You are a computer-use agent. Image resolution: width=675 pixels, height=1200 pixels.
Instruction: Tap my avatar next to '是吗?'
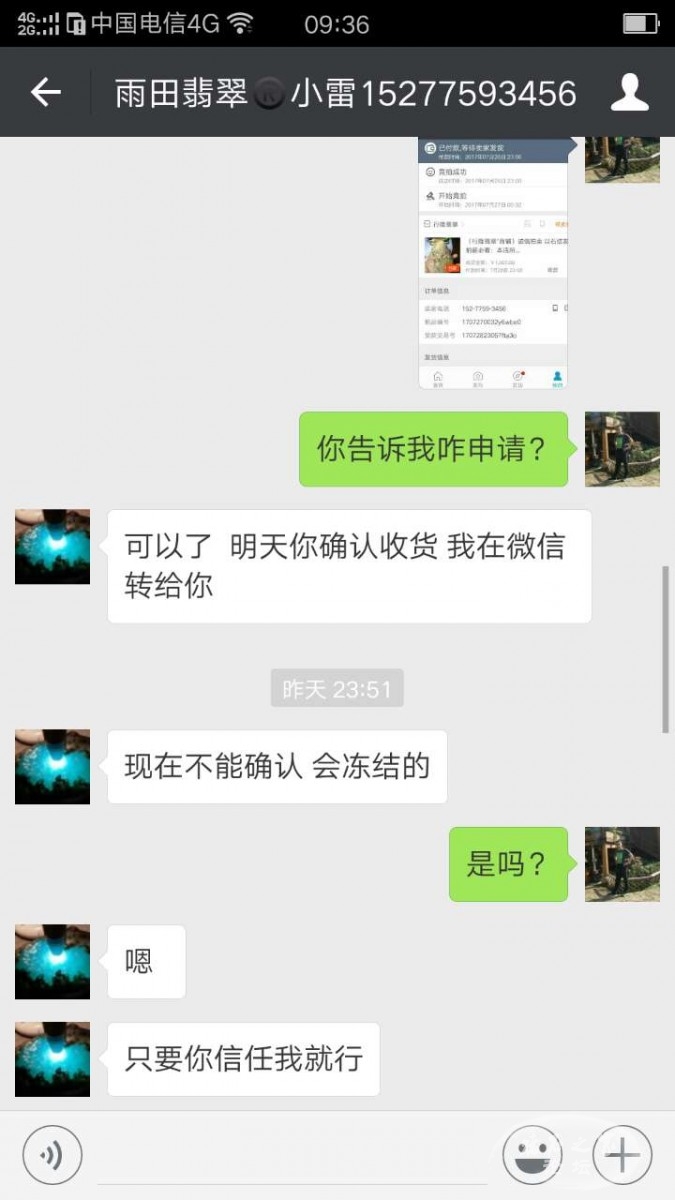[622, 864]
